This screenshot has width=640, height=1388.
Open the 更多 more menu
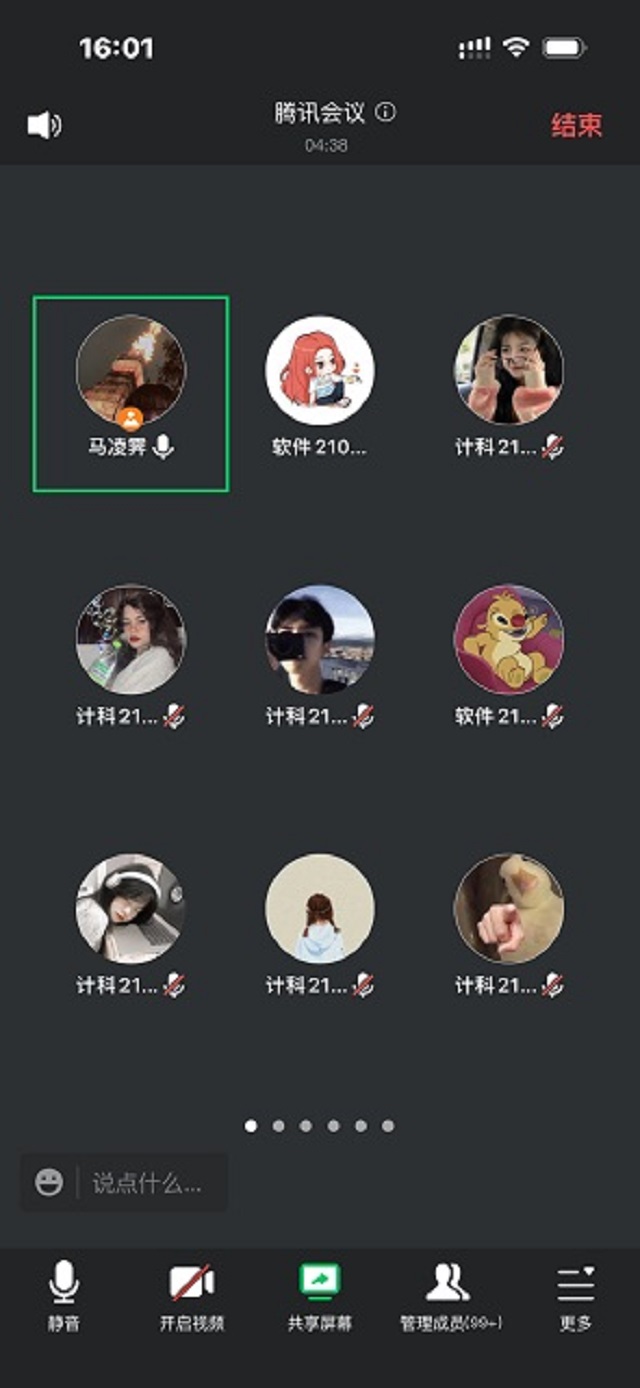point(576,1295)
